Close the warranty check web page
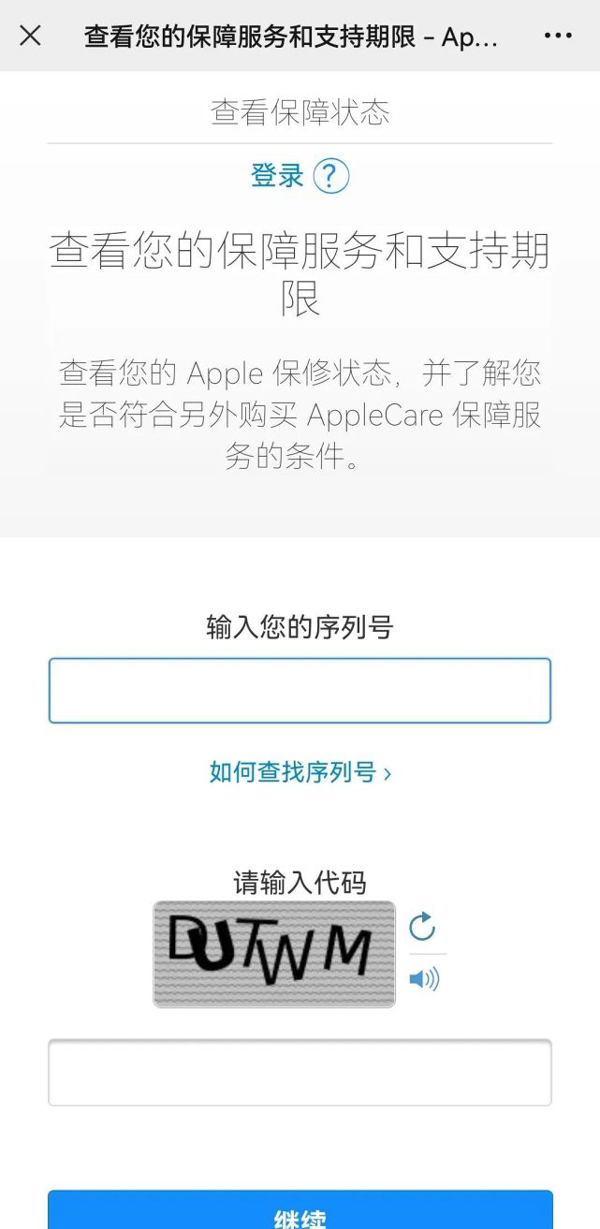 pyautogui.click(x=31, y=36)
